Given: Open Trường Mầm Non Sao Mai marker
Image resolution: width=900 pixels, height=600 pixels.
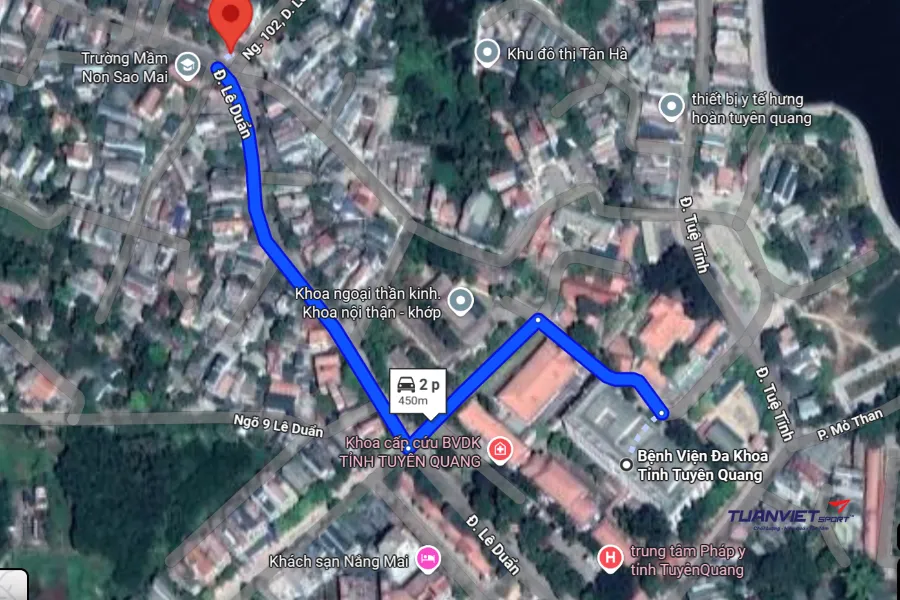Looking at the screenshot, I should coord(186,67).
